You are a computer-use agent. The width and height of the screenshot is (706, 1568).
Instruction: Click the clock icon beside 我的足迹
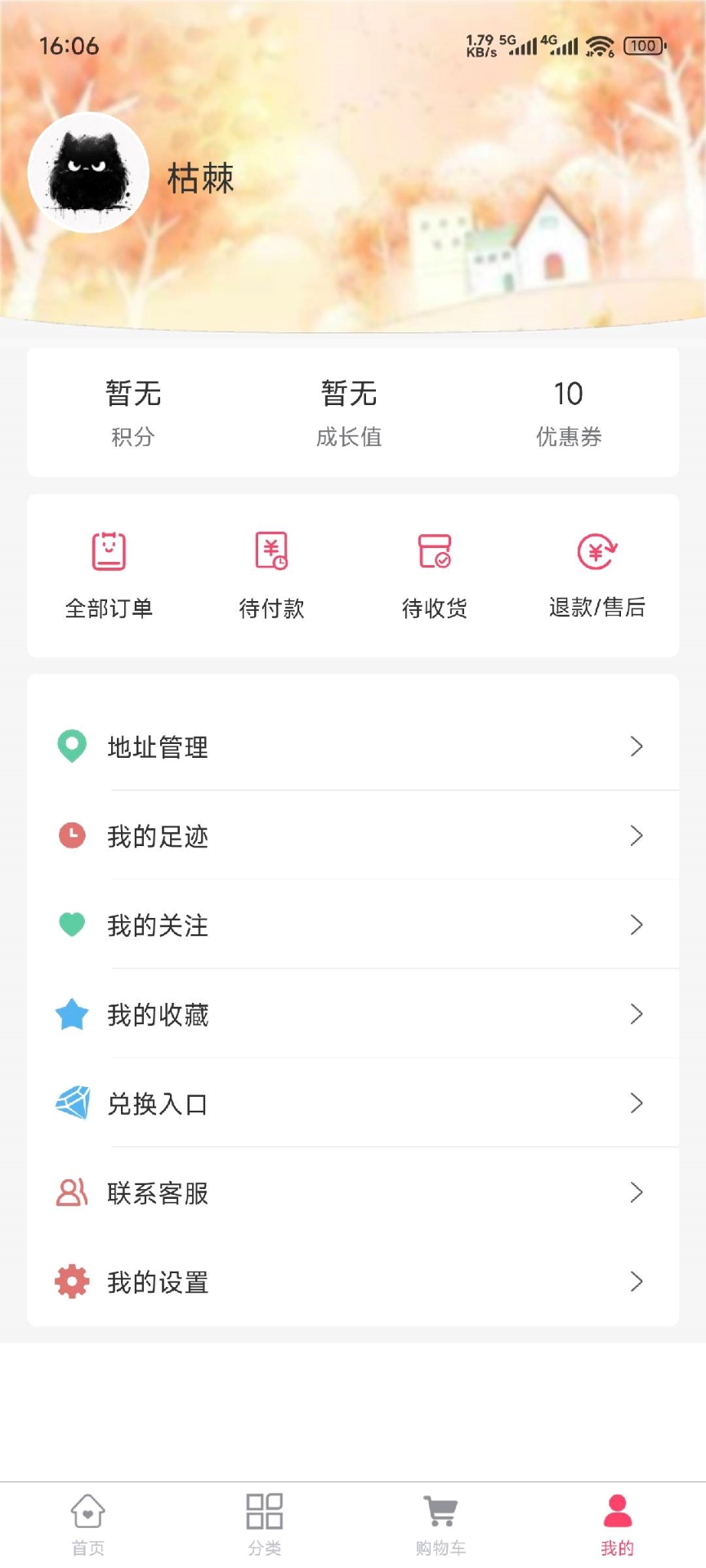(71, 835)
